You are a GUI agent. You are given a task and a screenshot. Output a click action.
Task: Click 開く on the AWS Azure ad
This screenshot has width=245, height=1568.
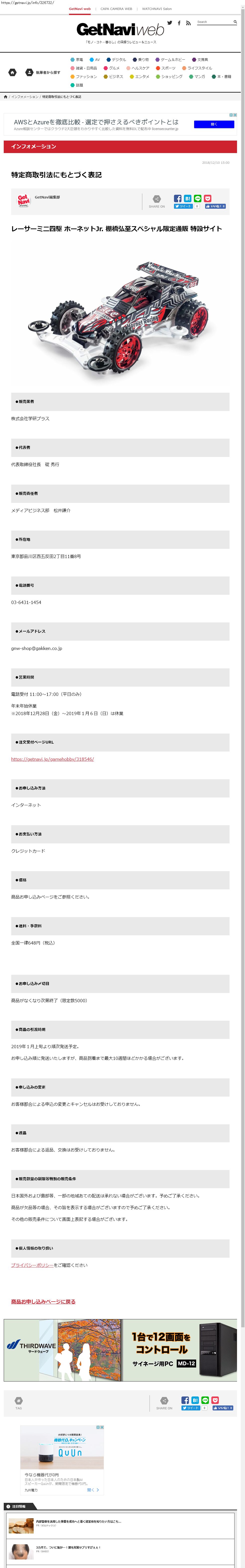214,124
